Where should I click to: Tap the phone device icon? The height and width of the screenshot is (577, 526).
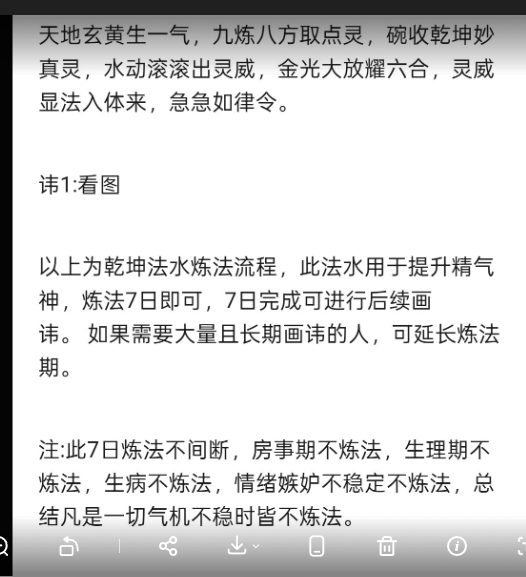317,546
